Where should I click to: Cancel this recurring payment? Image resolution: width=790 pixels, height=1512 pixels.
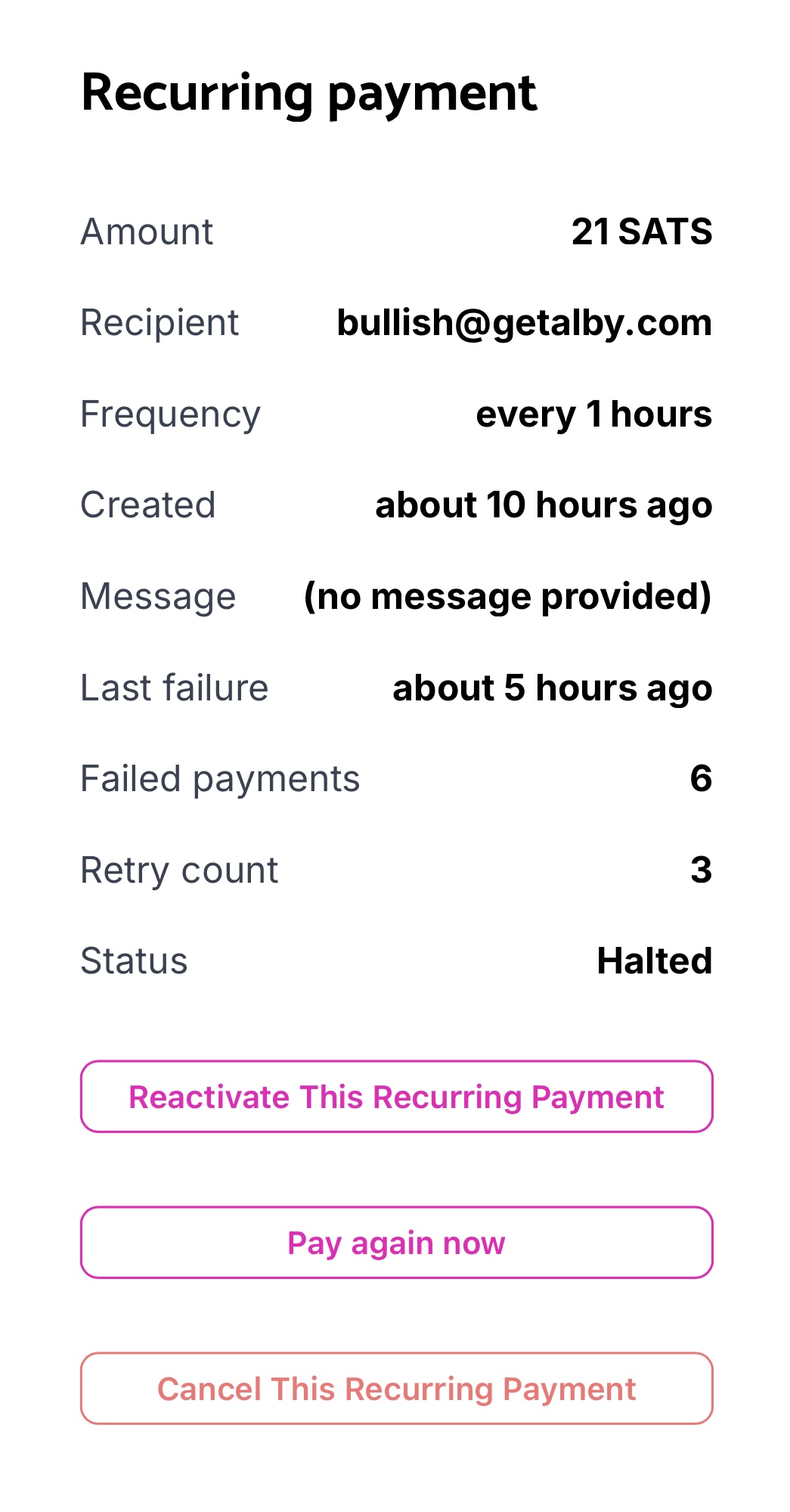pos(396,1388)
